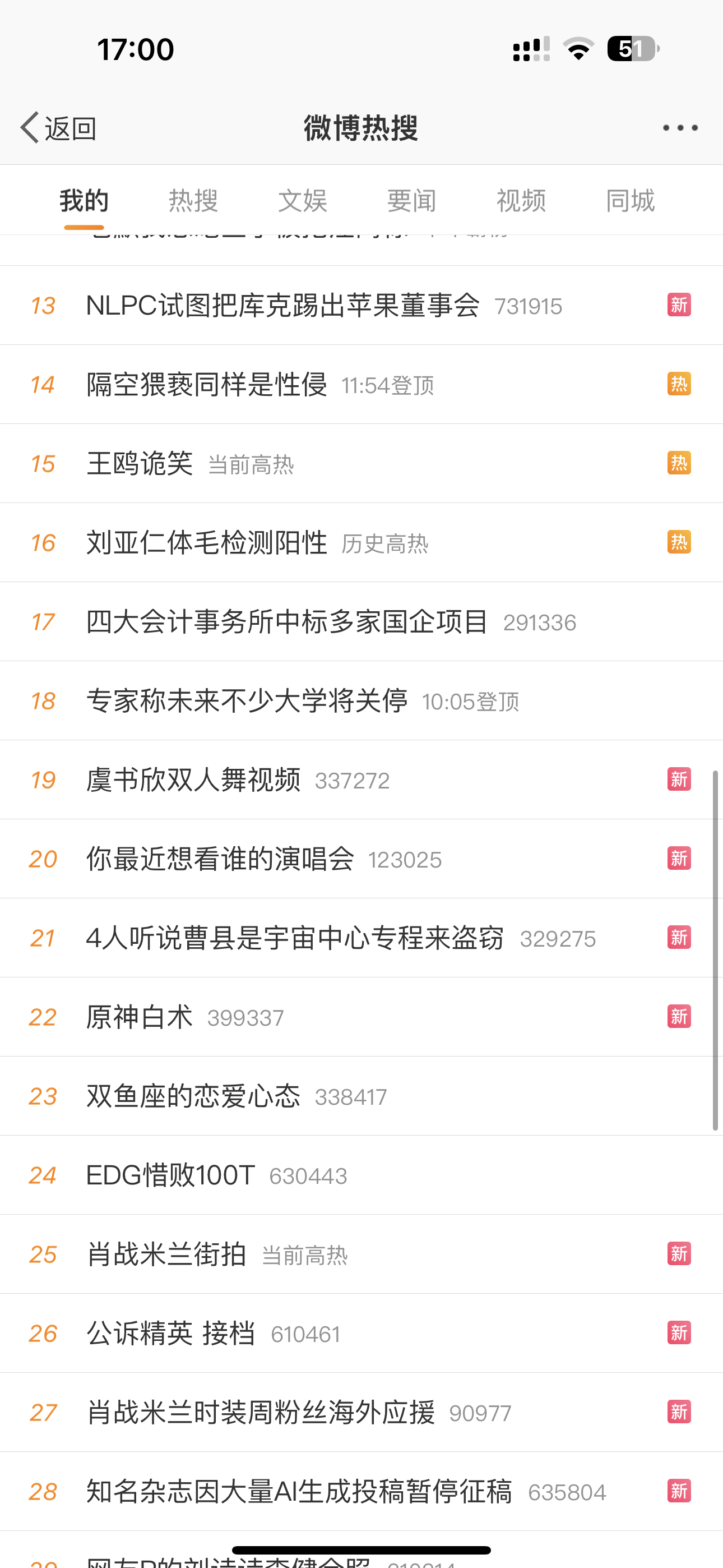The image size is (723, 1568).
Task: Switch to the 同城 tab
Action: coord(630,201)
